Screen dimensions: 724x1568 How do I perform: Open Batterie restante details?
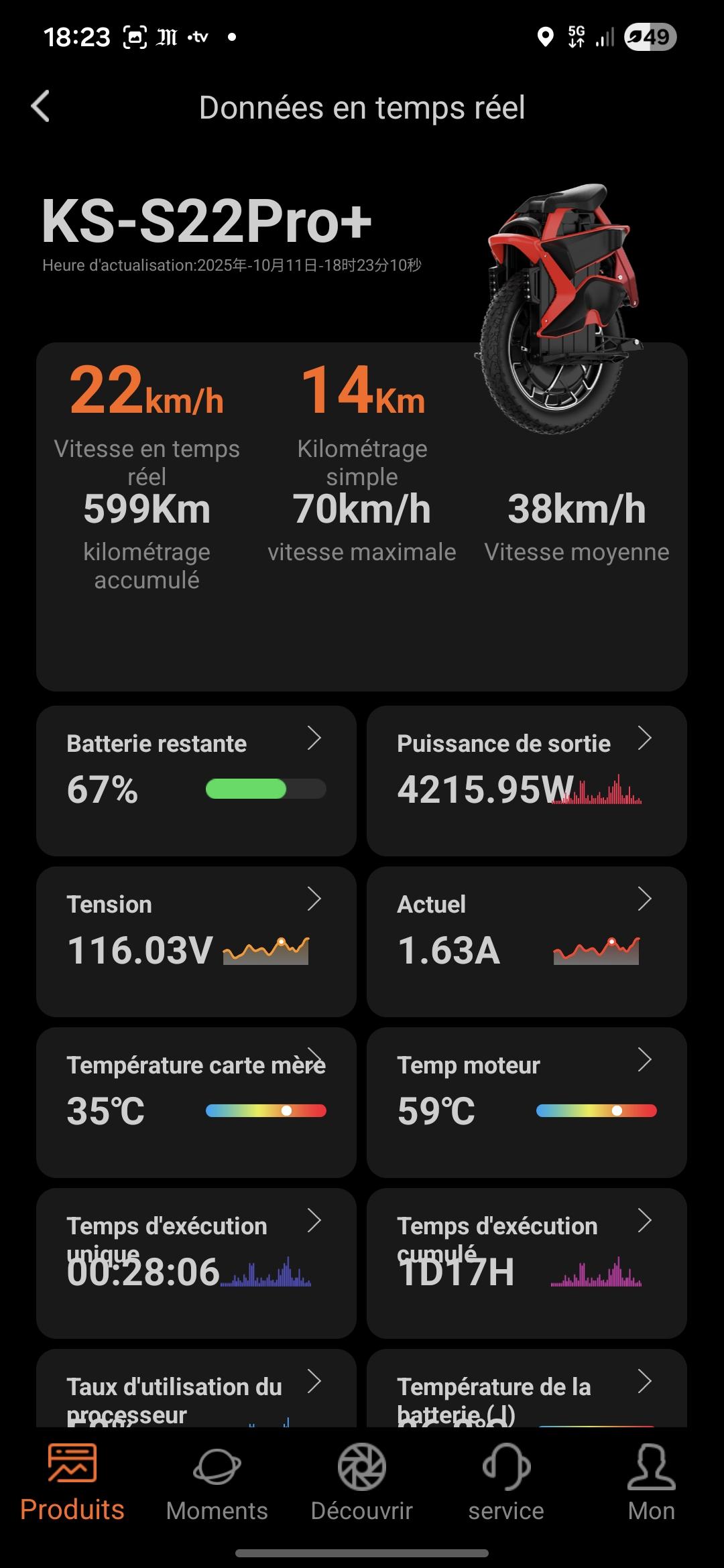tap(196, 780)
